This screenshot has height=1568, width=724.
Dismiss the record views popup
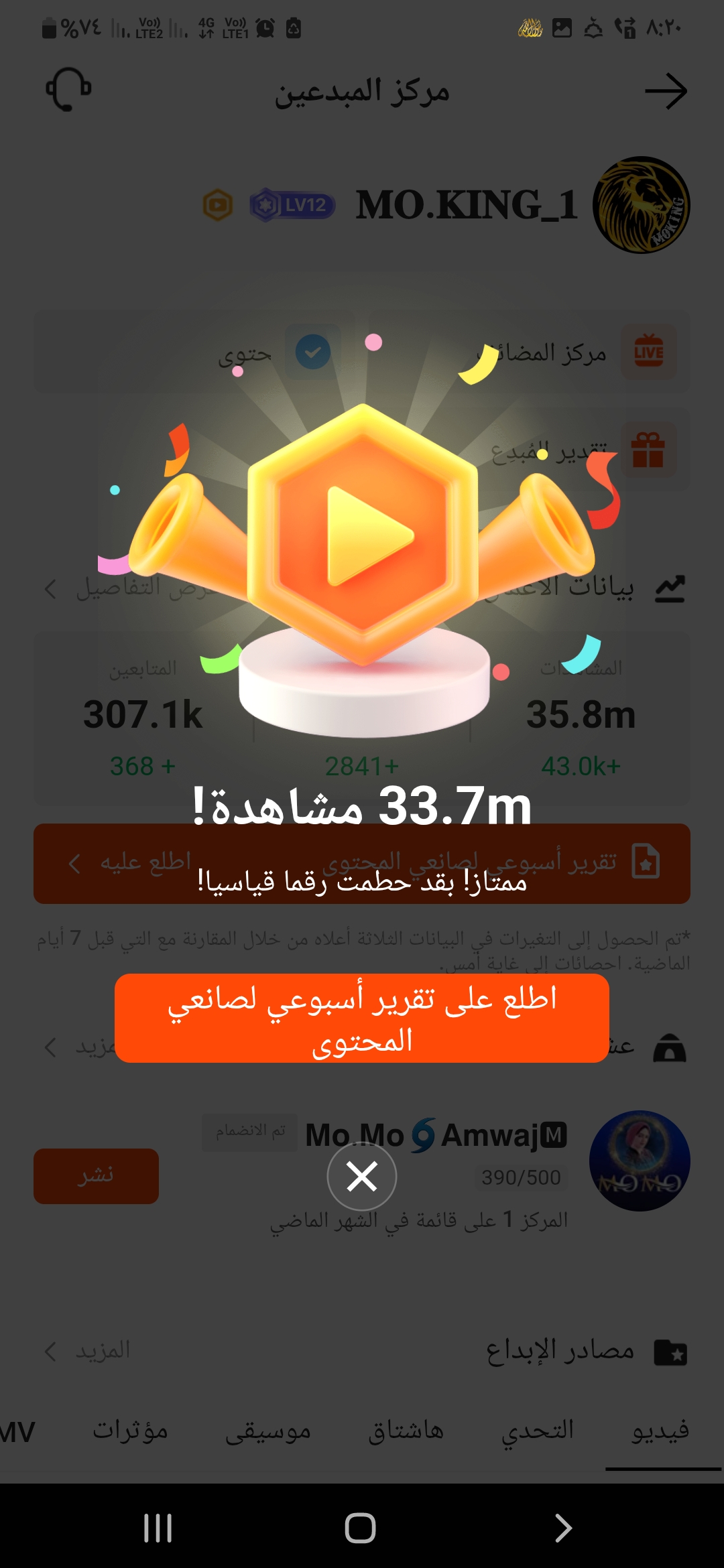click(x=362, y=1177)
